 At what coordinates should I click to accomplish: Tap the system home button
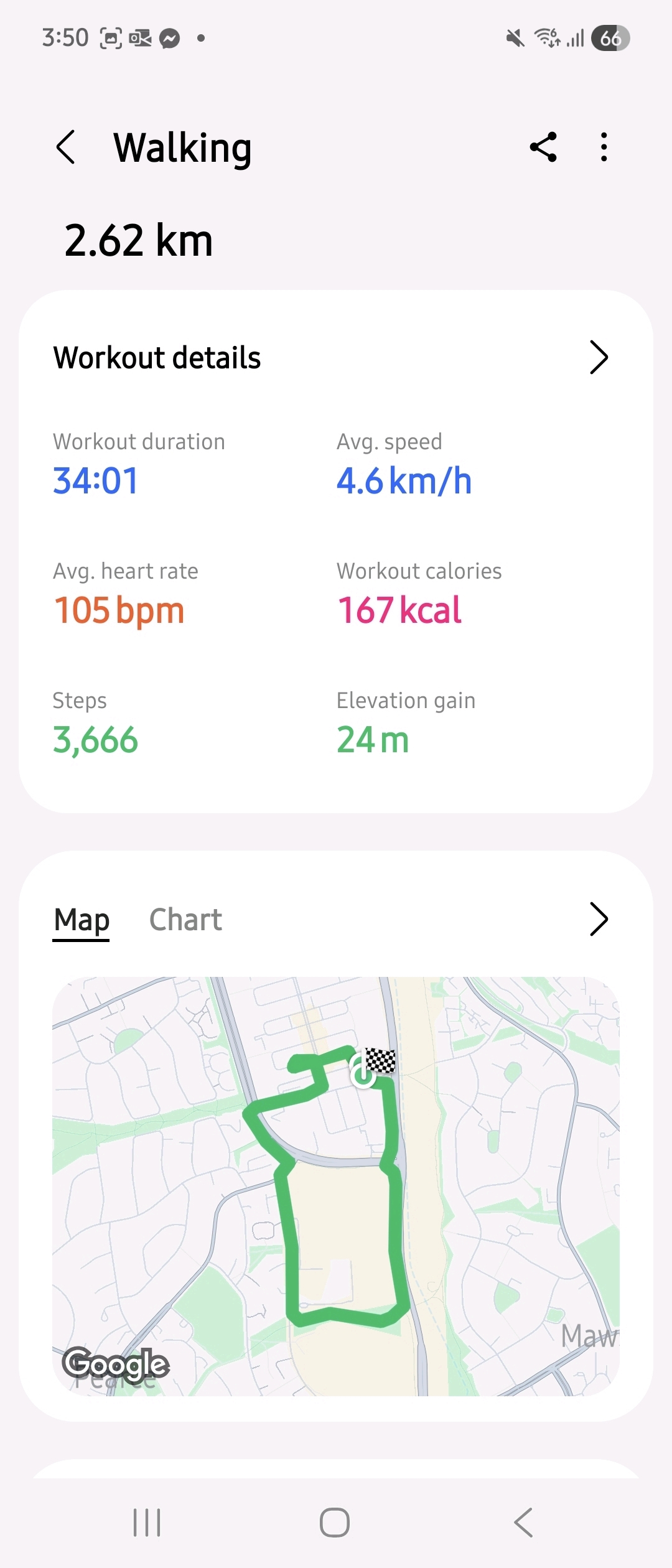(x=335, y=1523)
